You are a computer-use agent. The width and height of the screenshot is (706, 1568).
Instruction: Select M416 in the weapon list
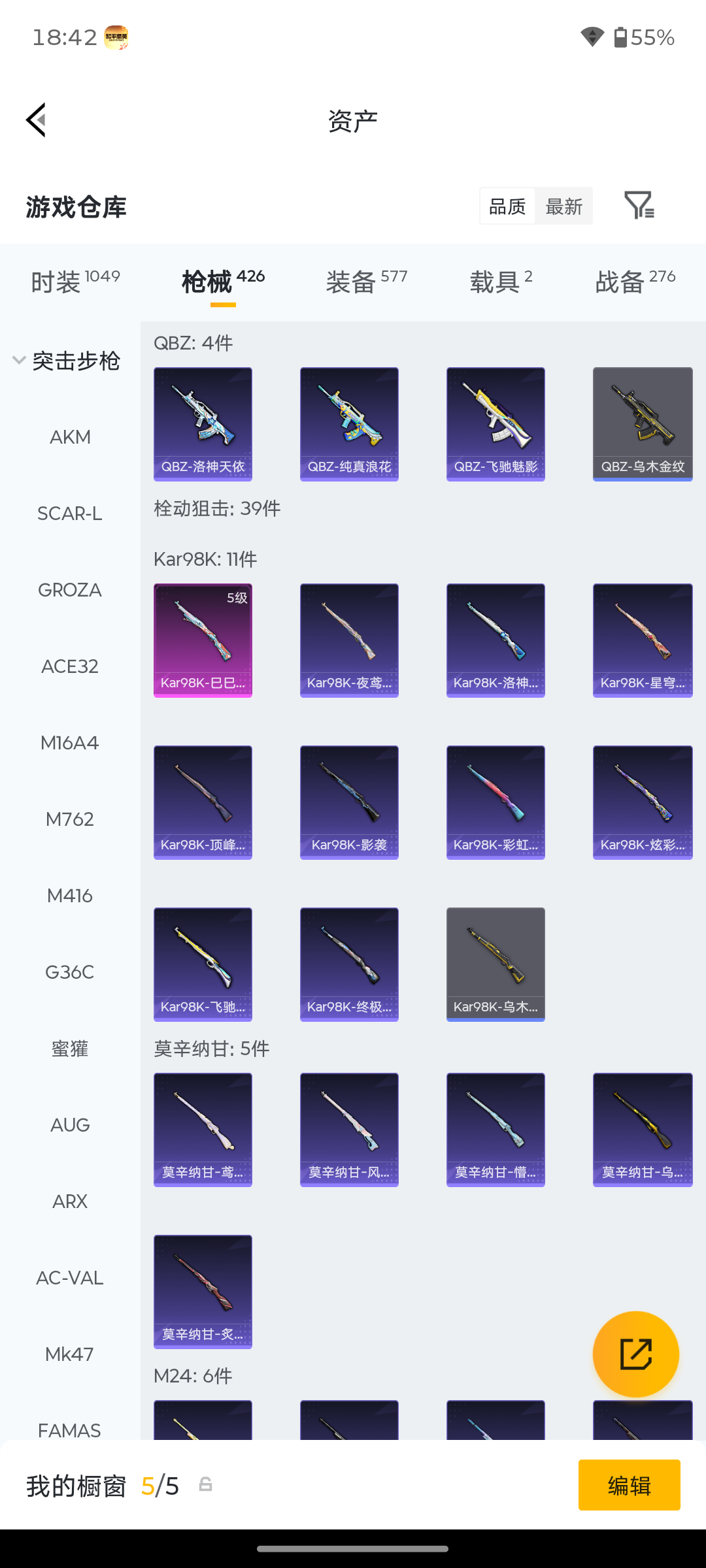coord(70,896)
